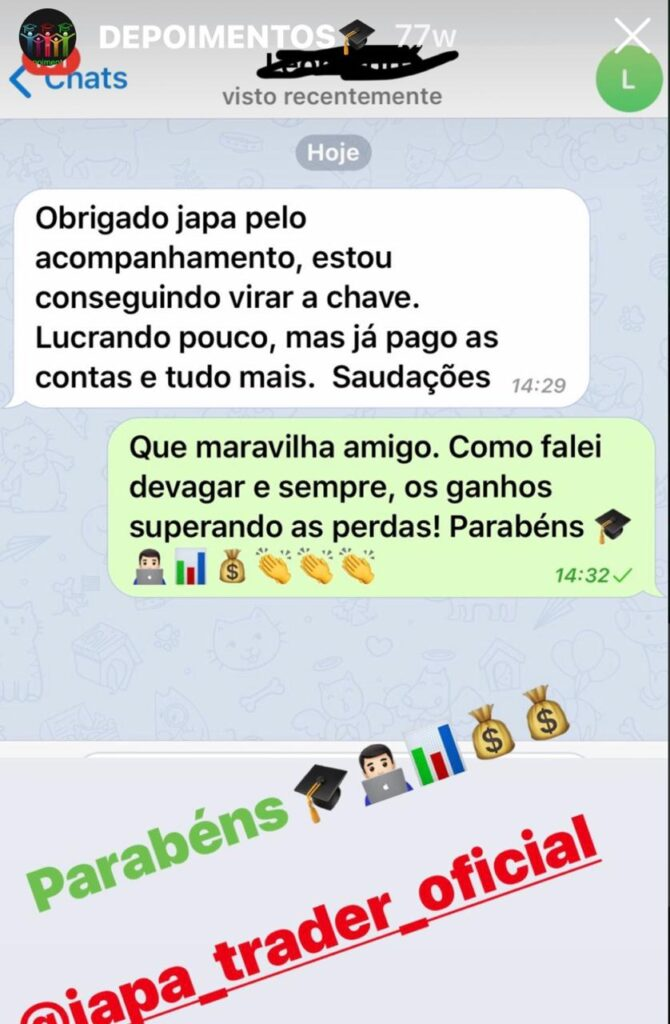Open the DEPOIMENTOS highlight profile avatar

click(47, 37)
